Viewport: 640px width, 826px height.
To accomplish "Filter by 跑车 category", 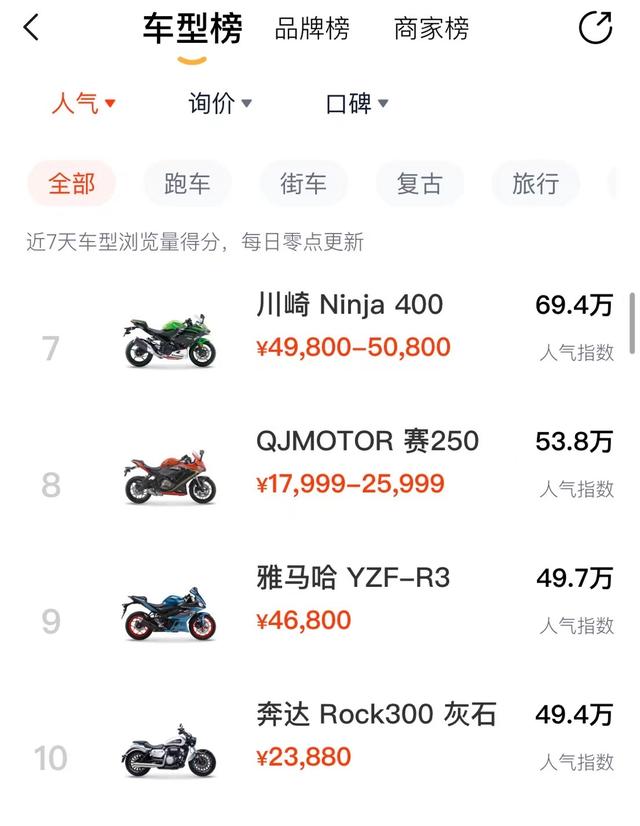I will [187, 184].
